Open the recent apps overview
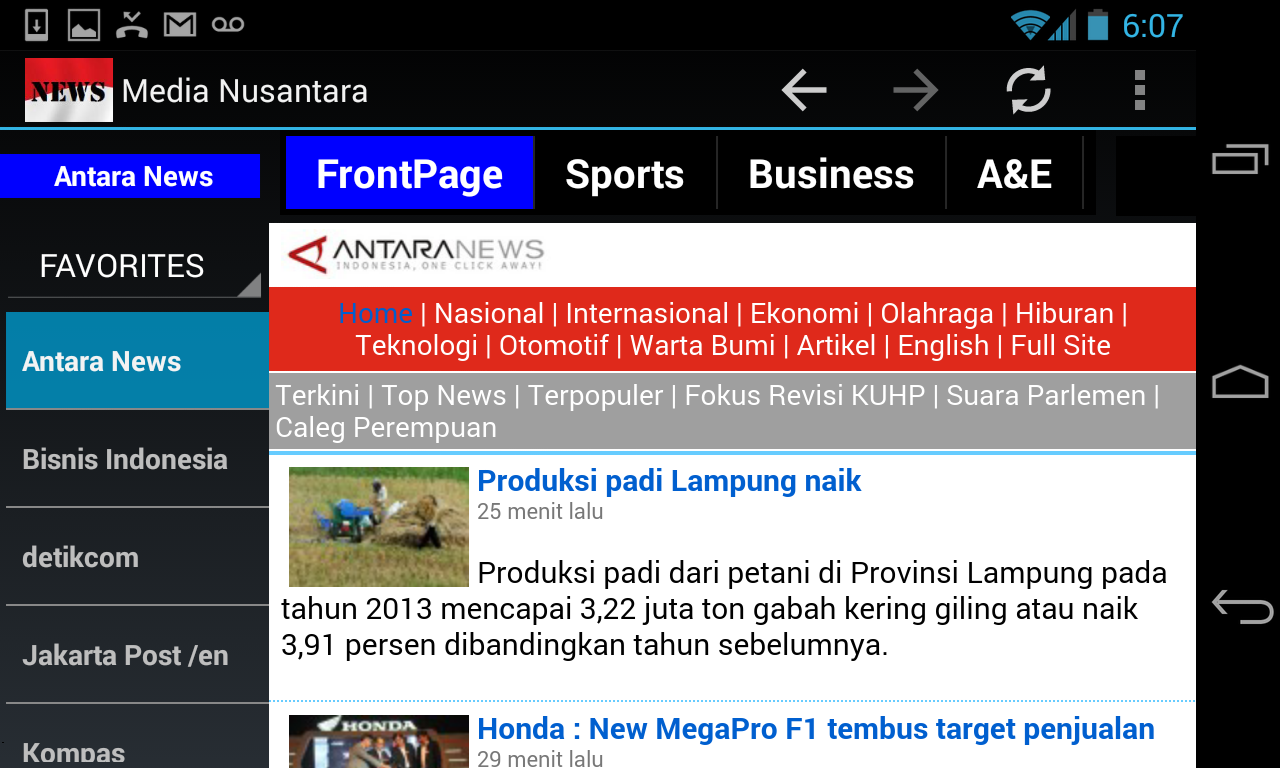1280x768 pixels. (1240, 160)
